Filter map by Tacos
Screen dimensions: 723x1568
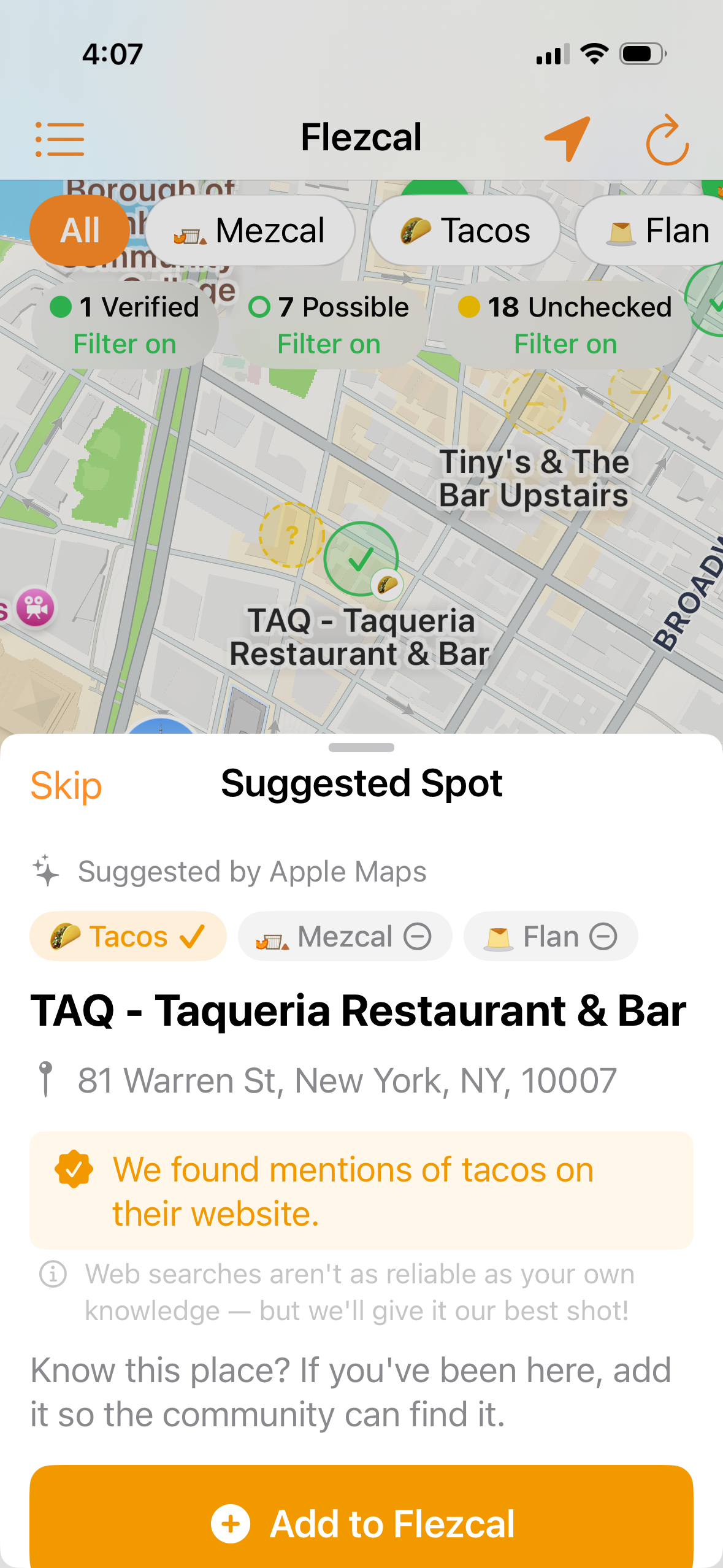coord(465,231)
